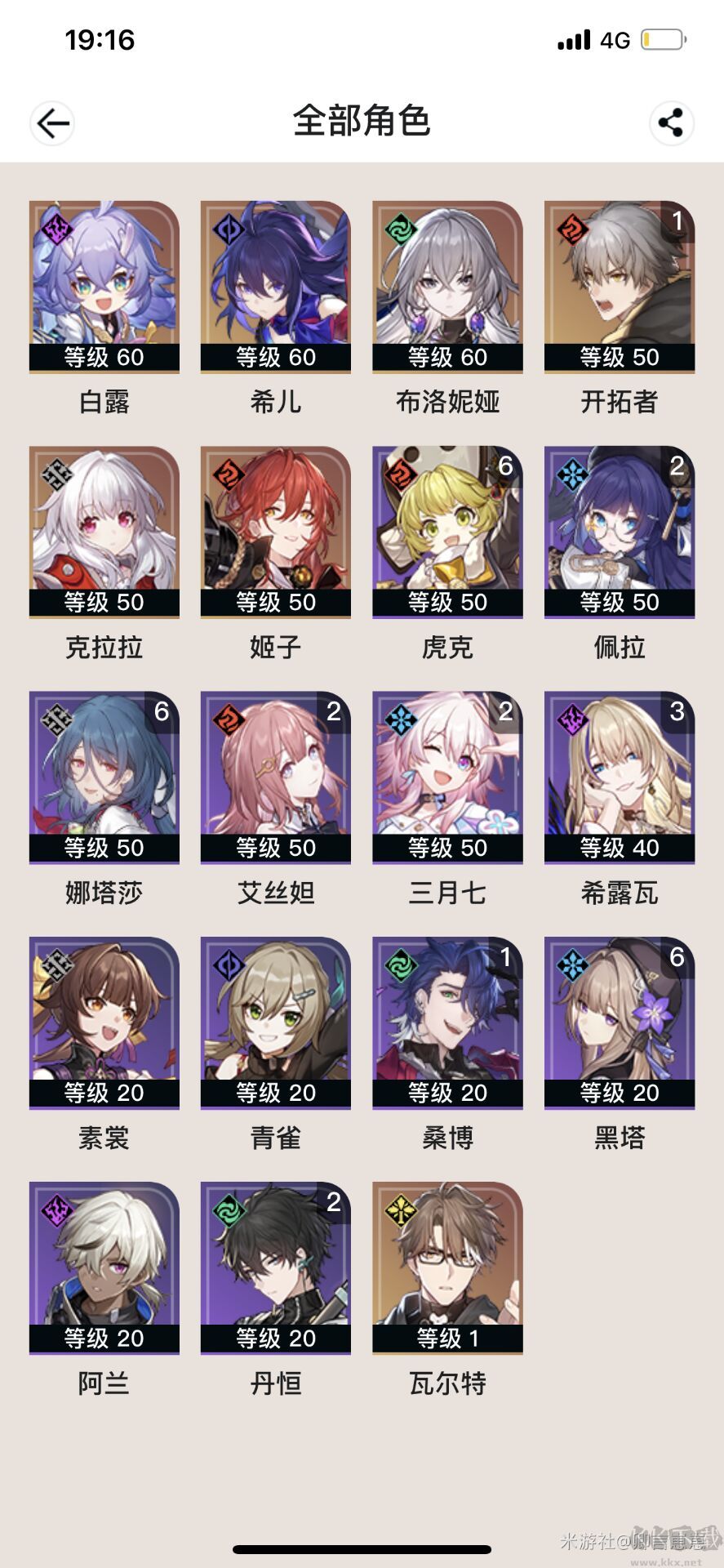Select the 桑博 character tile

(447, 1022)
